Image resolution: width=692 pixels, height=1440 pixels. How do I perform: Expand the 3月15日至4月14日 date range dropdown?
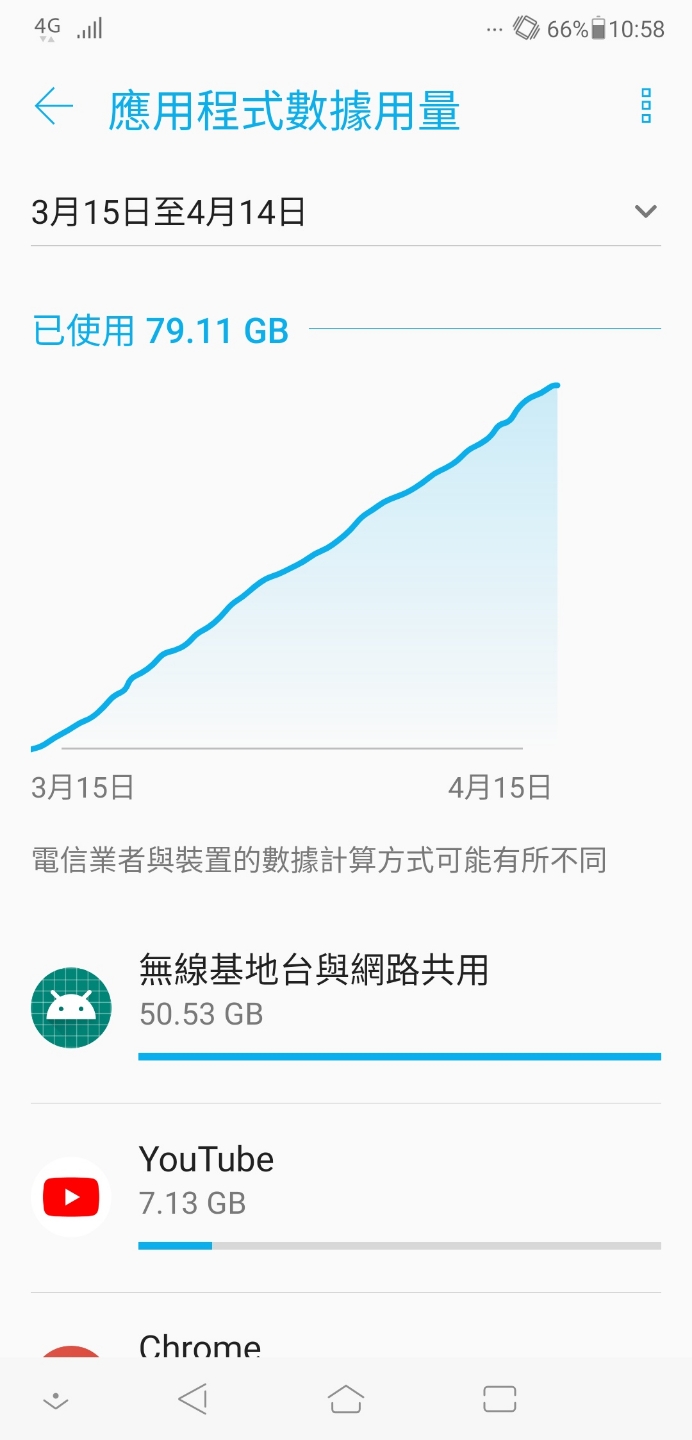pos(645,211)
